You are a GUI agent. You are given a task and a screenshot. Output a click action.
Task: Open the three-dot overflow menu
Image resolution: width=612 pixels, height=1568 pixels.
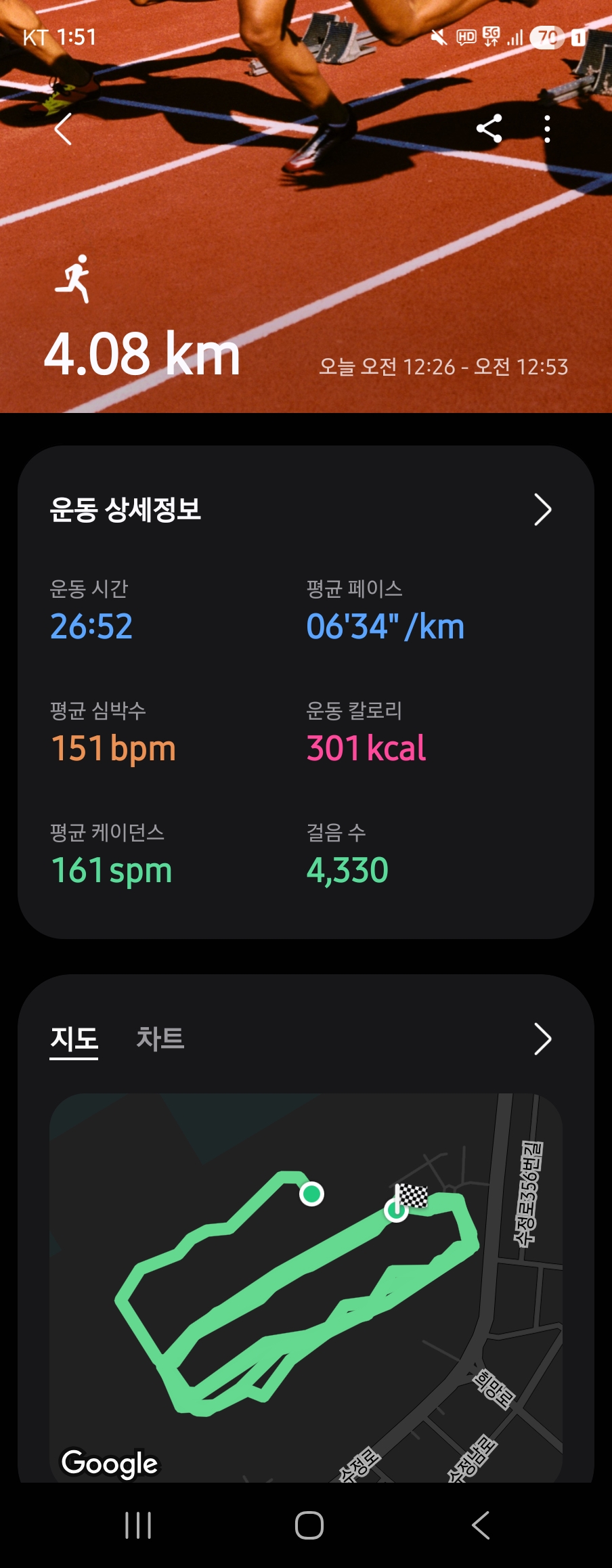pos(547,129)
